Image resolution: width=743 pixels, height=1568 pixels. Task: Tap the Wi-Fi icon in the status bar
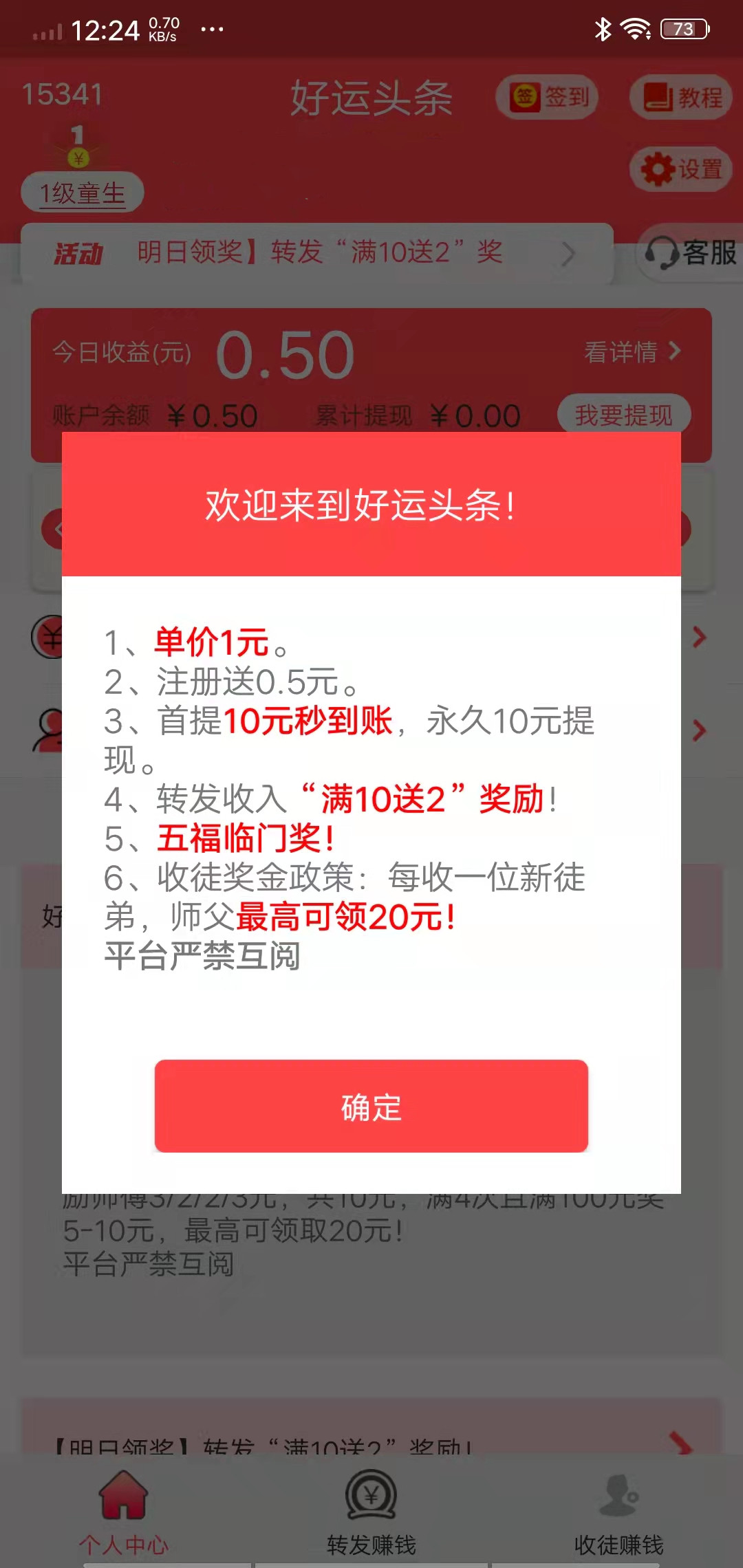(634, 28)
